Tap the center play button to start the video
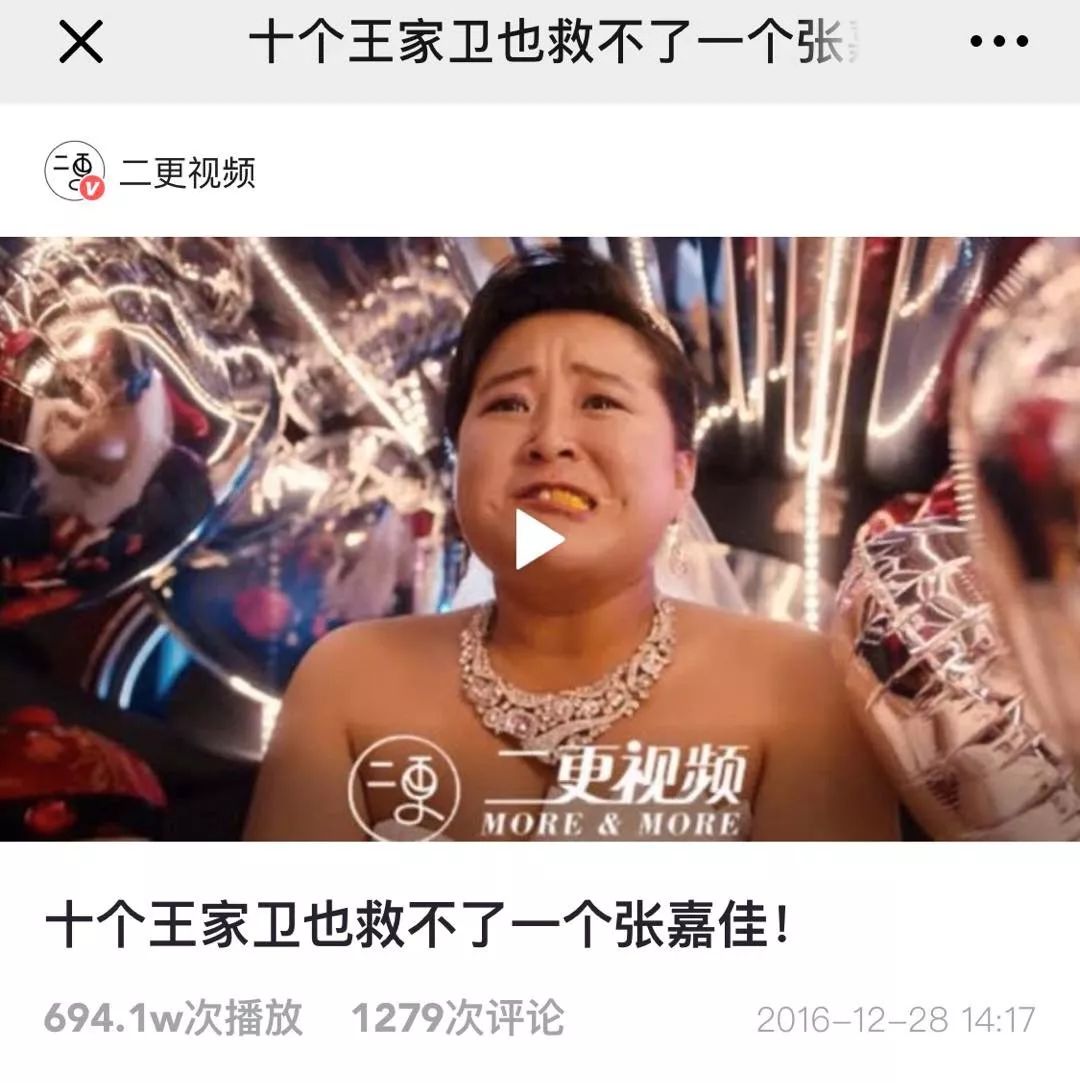 point(540,537)
